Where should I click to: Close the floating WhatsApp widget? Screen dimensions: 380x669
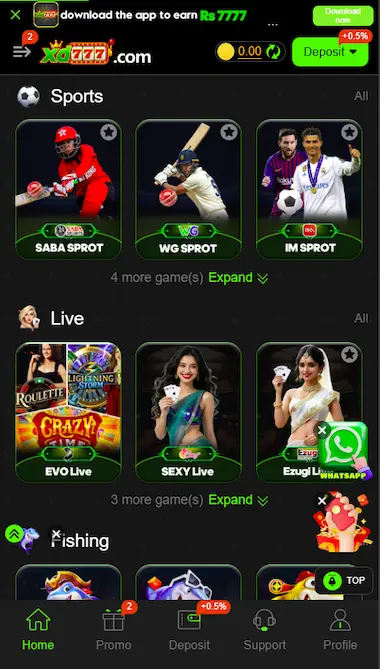322,430
